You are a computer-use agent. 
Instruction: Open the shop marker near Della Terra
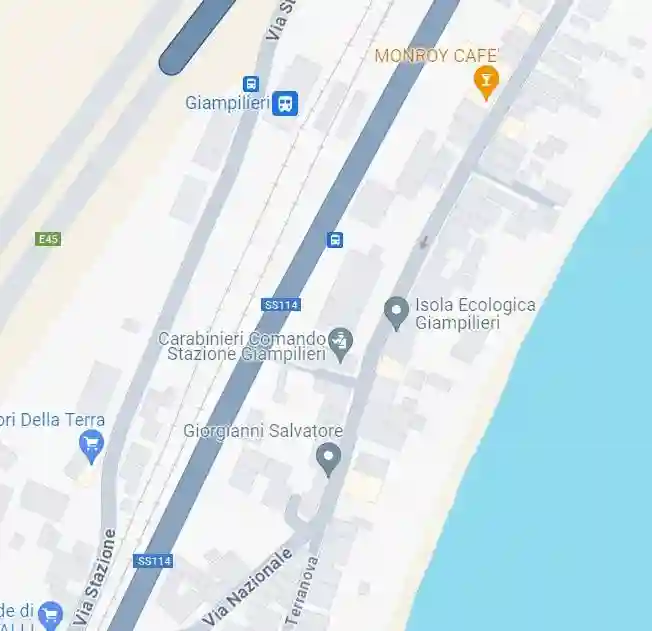[92, 445]
